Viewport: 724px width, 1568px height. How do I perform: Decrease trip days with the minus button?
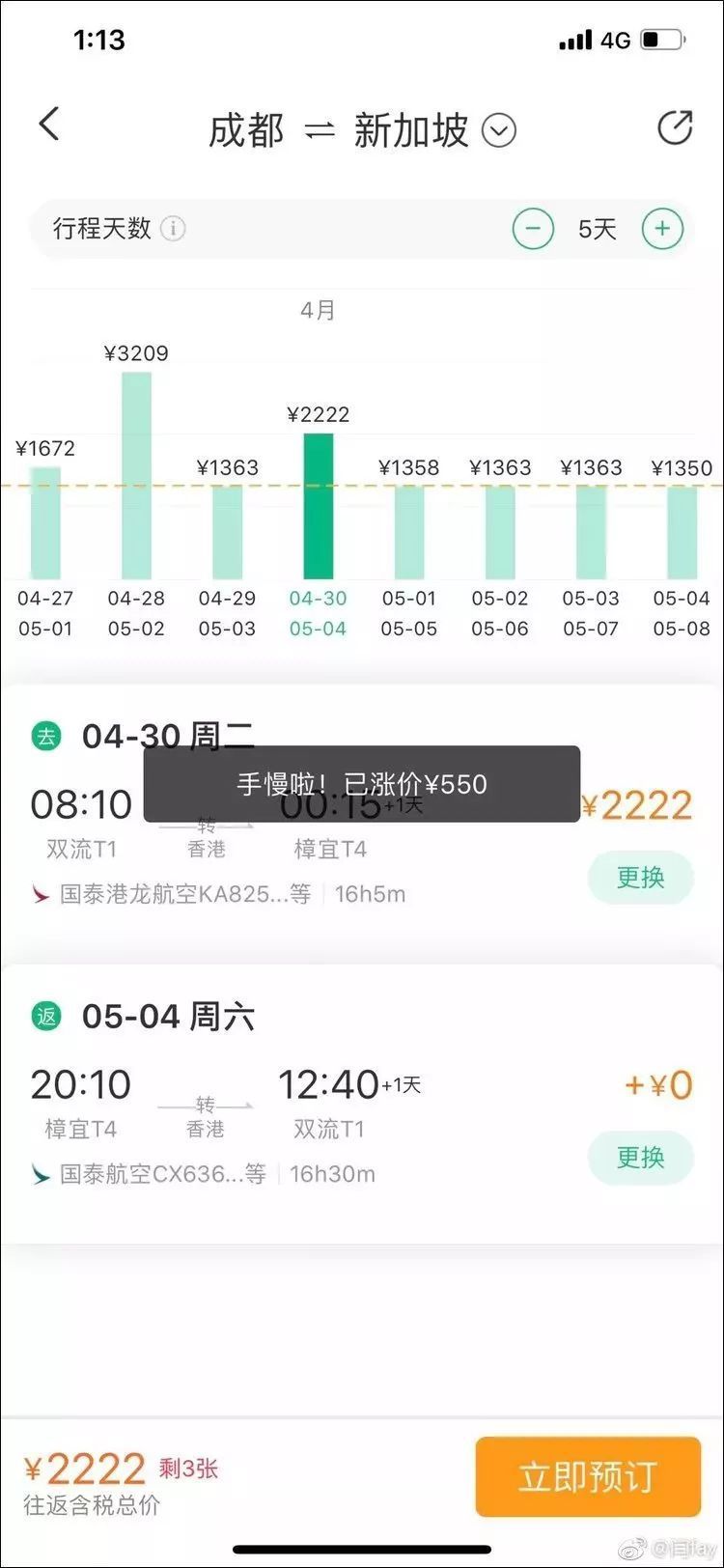533,229
